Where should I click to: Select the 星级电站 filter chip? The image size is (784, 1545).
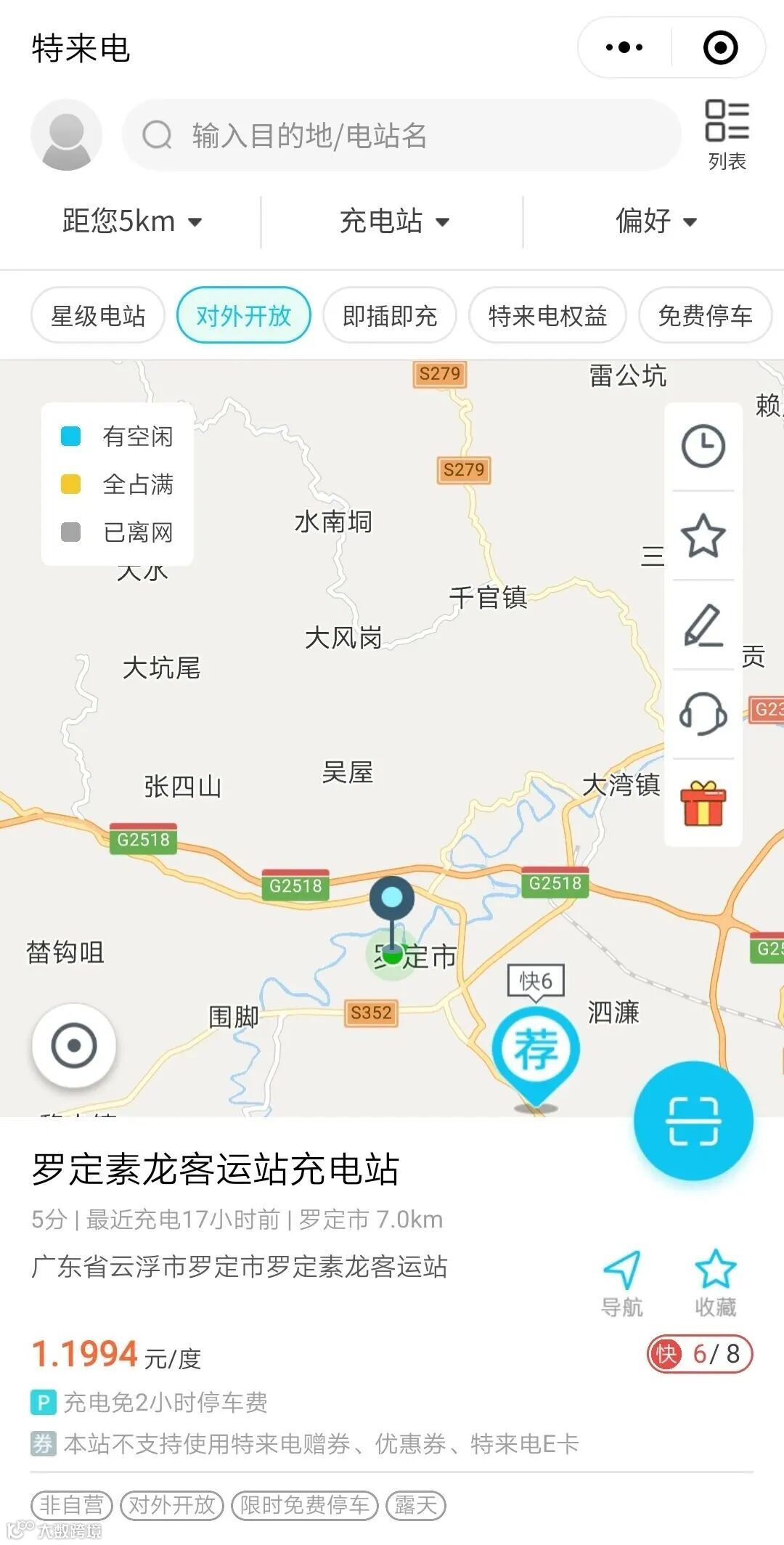pyautogui.click(x=98, y=316)
